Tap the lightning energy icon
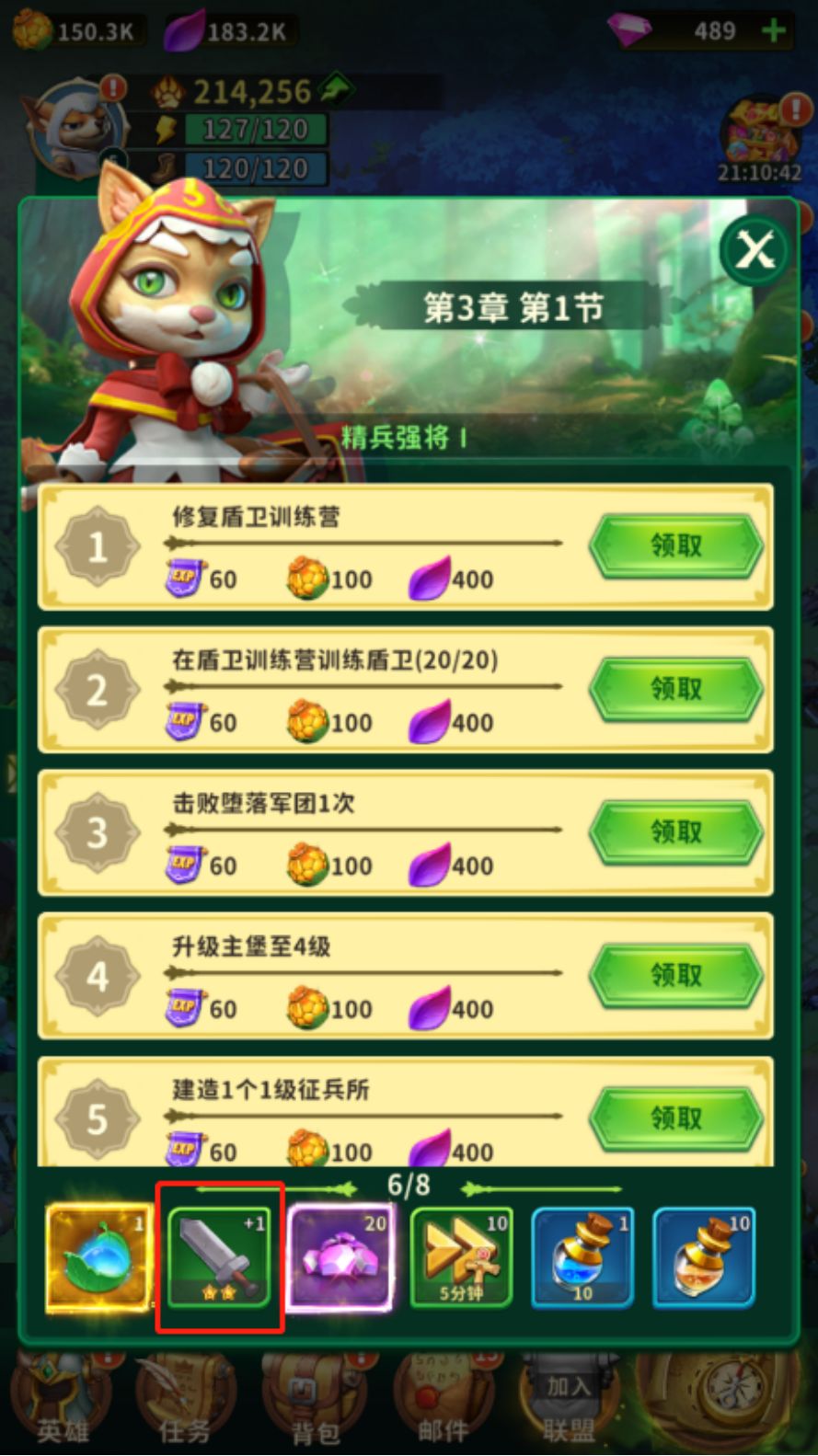 coord(166,130)
